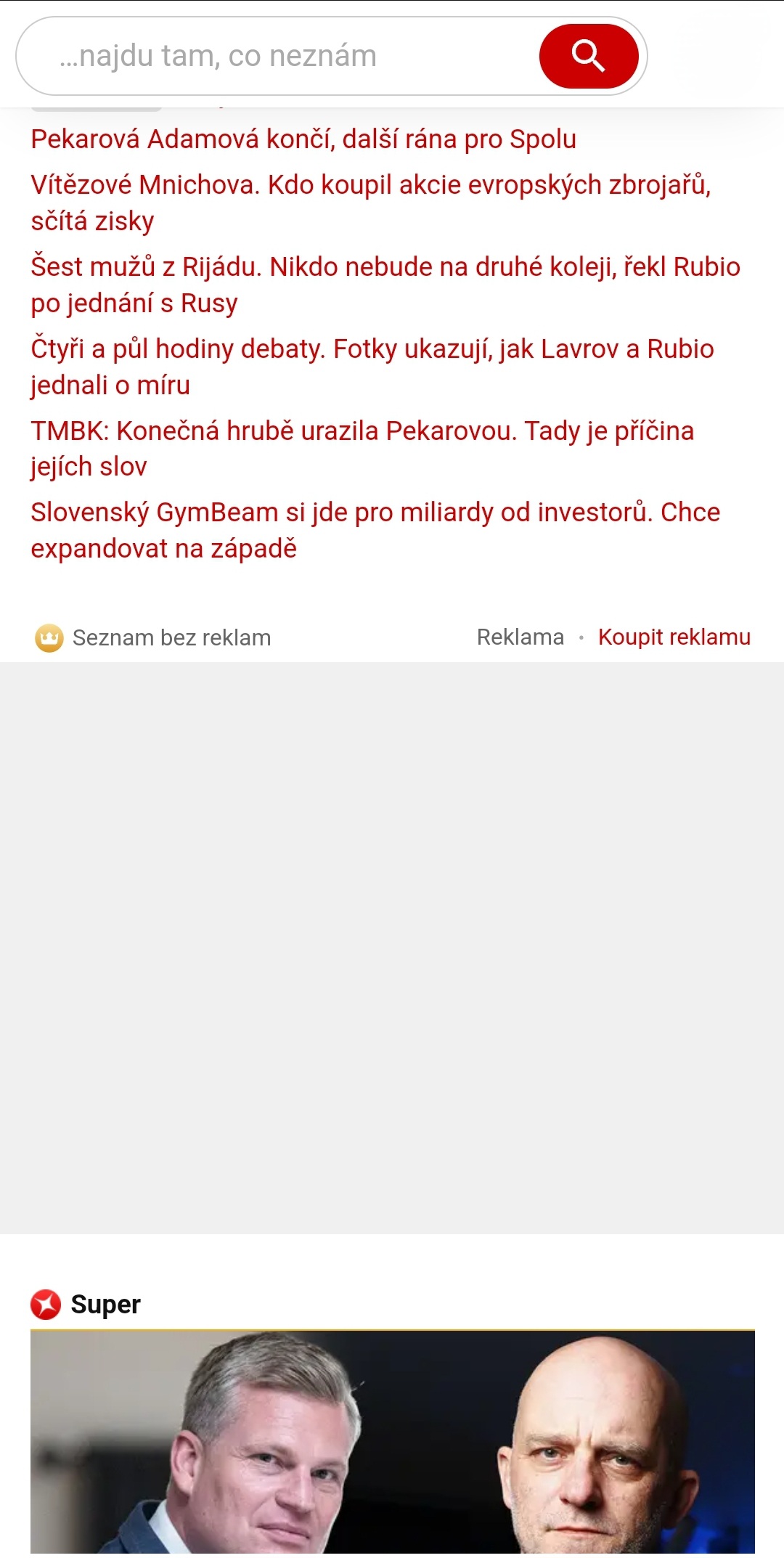Read the Vítězové Mnichova zbrojaři article

tap(371, 203)
